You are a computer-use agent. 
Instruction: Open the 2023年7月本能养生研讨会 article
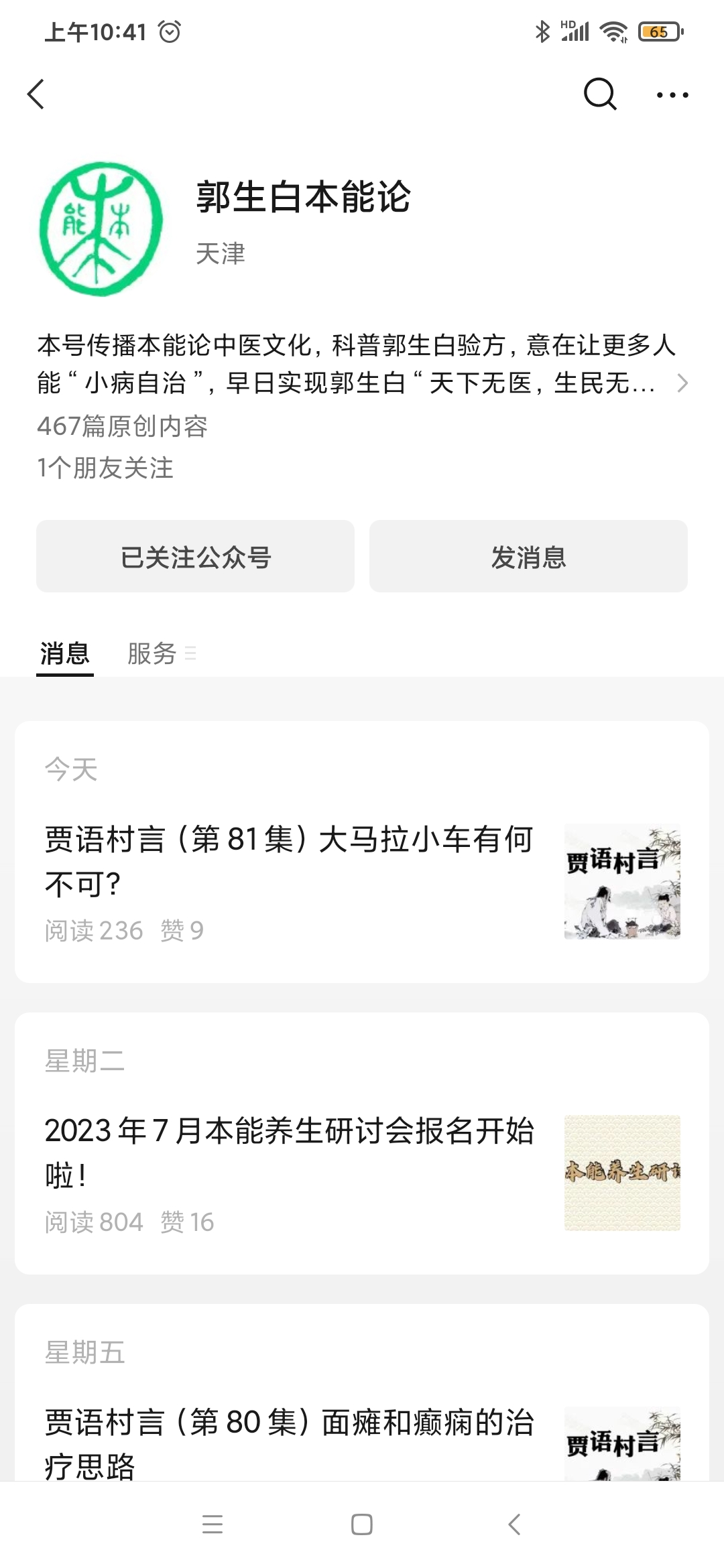(289, 1153)
